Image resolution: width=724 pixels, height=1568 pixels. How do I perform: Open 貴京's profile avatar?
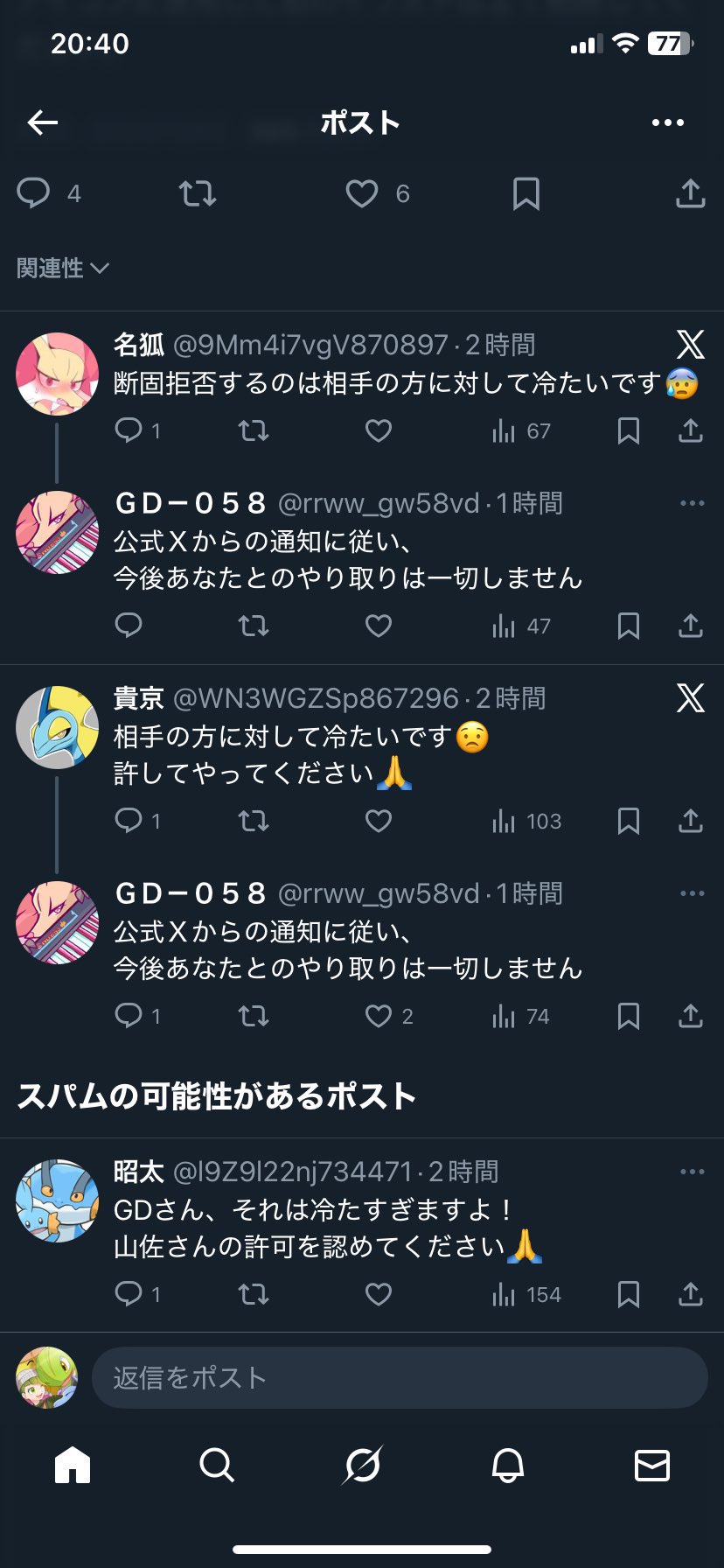coord(58,727)
